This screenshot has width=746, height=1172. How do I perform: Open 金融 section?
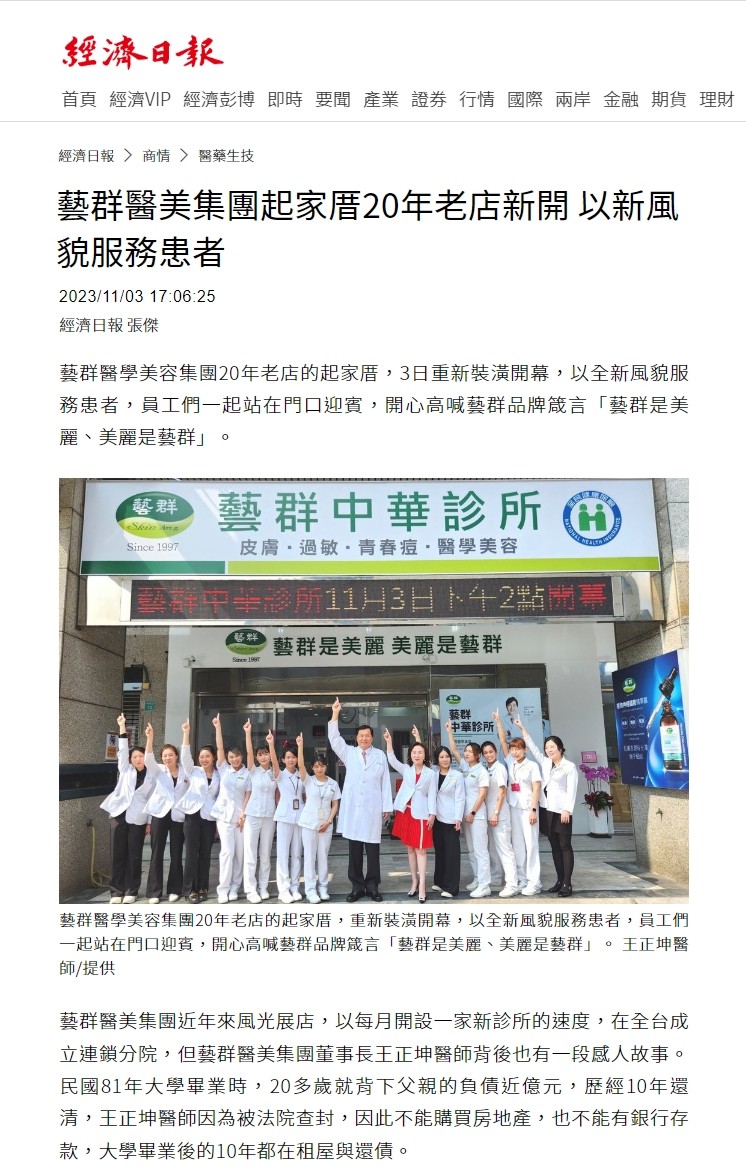click(621, 99)
